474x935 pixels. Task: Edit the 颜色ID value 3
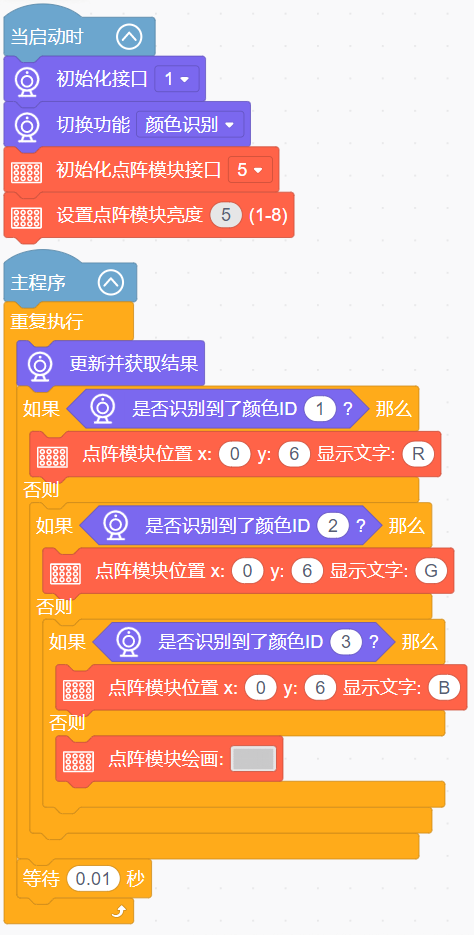[346, 642]
